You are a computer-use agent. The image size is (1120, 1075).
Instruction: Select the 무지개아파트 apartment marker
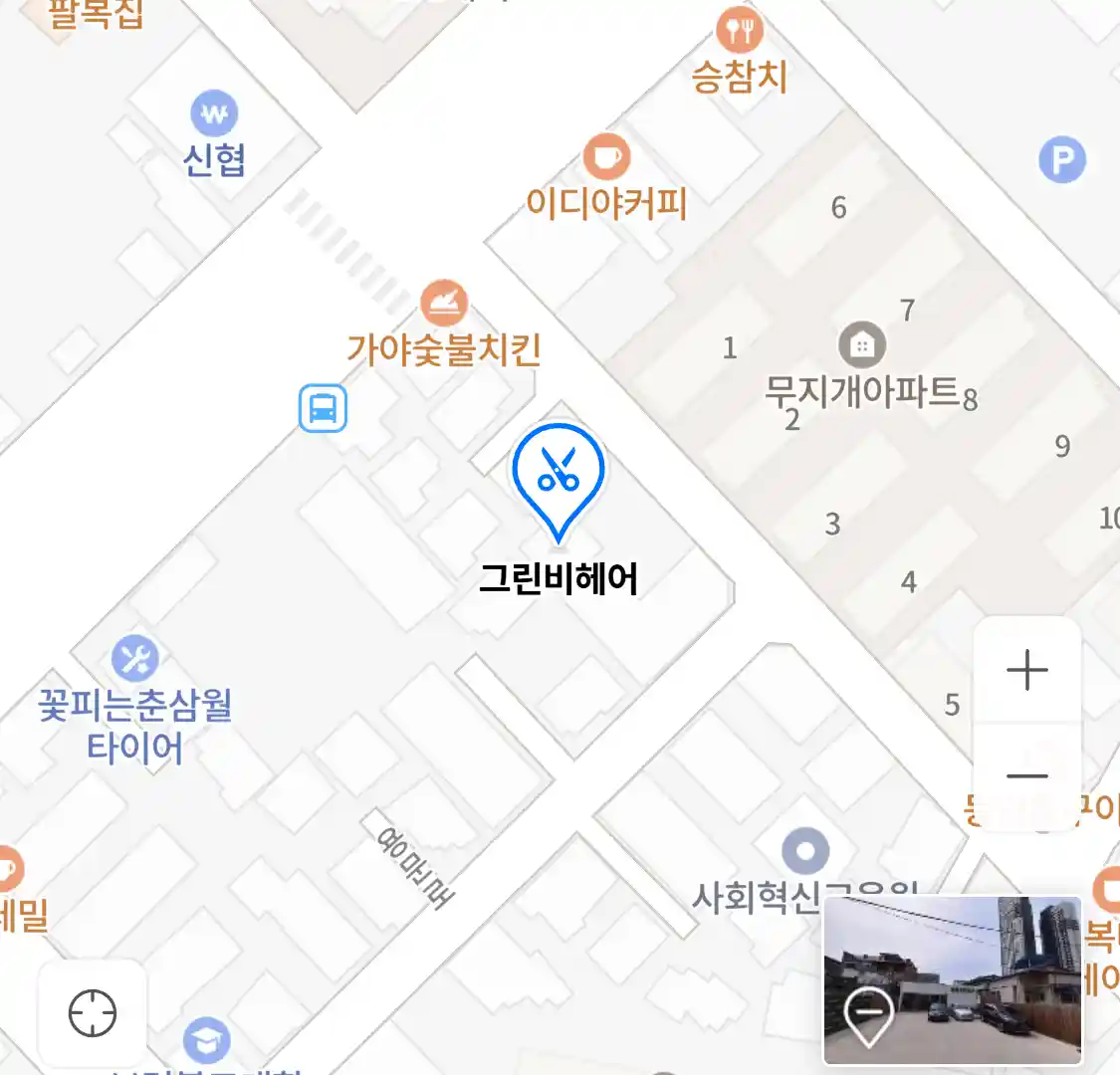(x=862, y=345)
